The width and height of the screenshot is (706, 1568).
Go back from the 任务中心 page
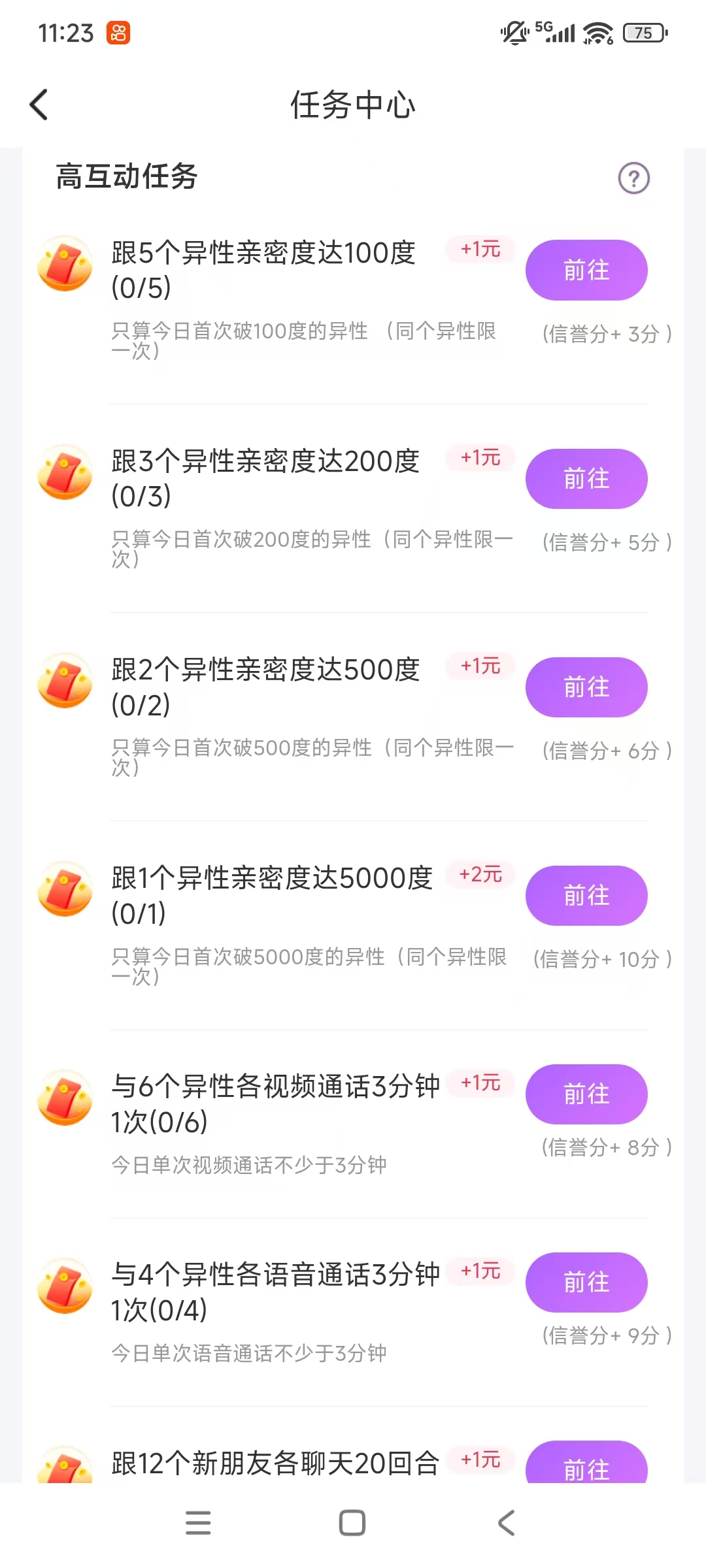pyautogui.click(x=39, y=105)
